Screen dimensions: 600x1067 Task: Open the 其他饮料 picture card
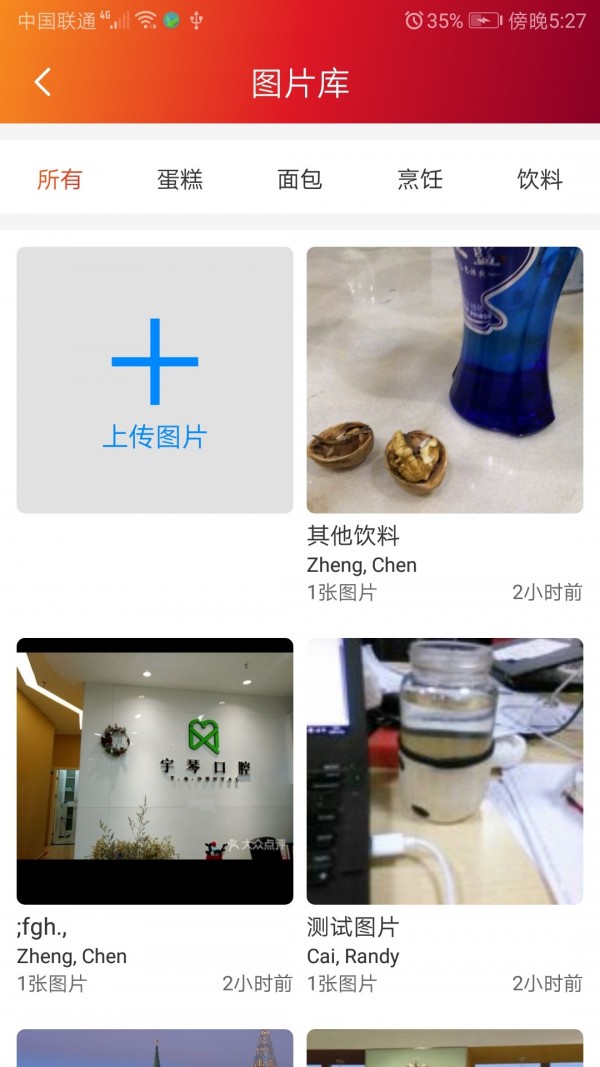tap(444, 380)
